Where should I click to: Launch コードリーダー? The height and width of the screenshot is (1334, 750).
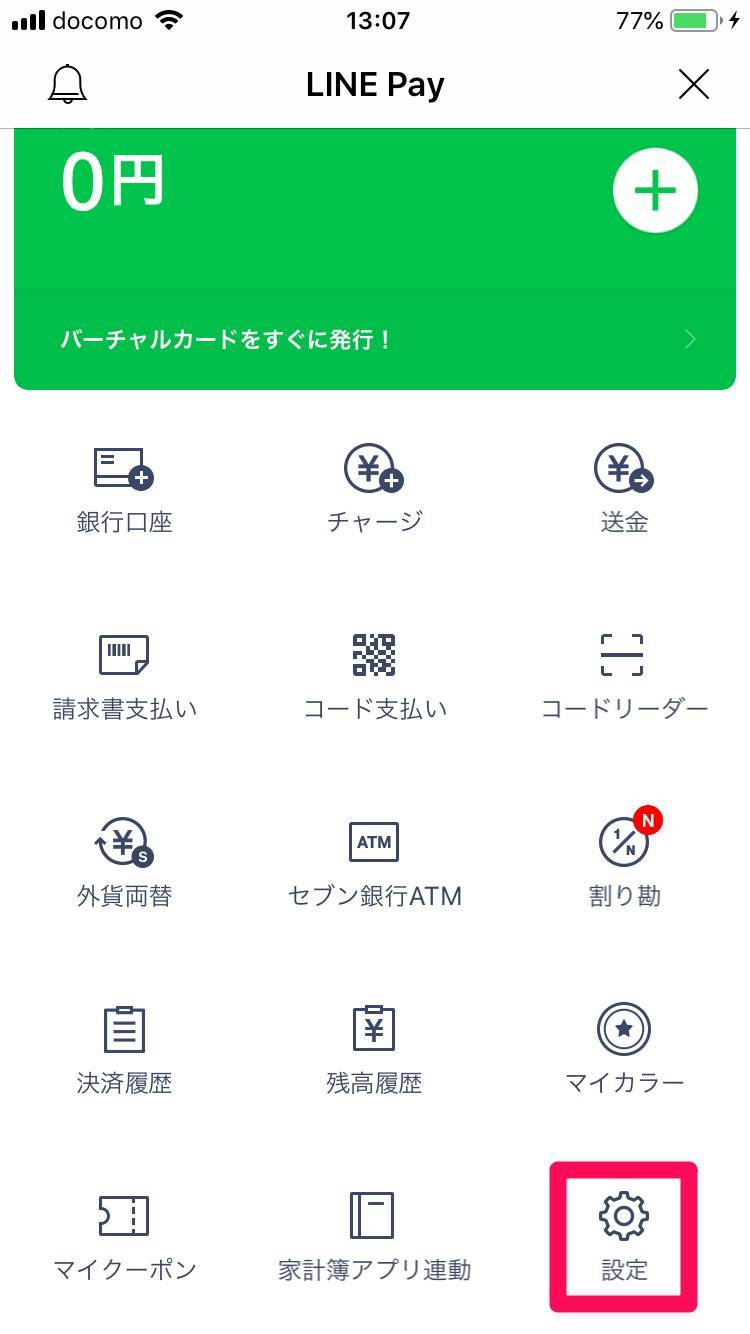[x=625, y=677]
